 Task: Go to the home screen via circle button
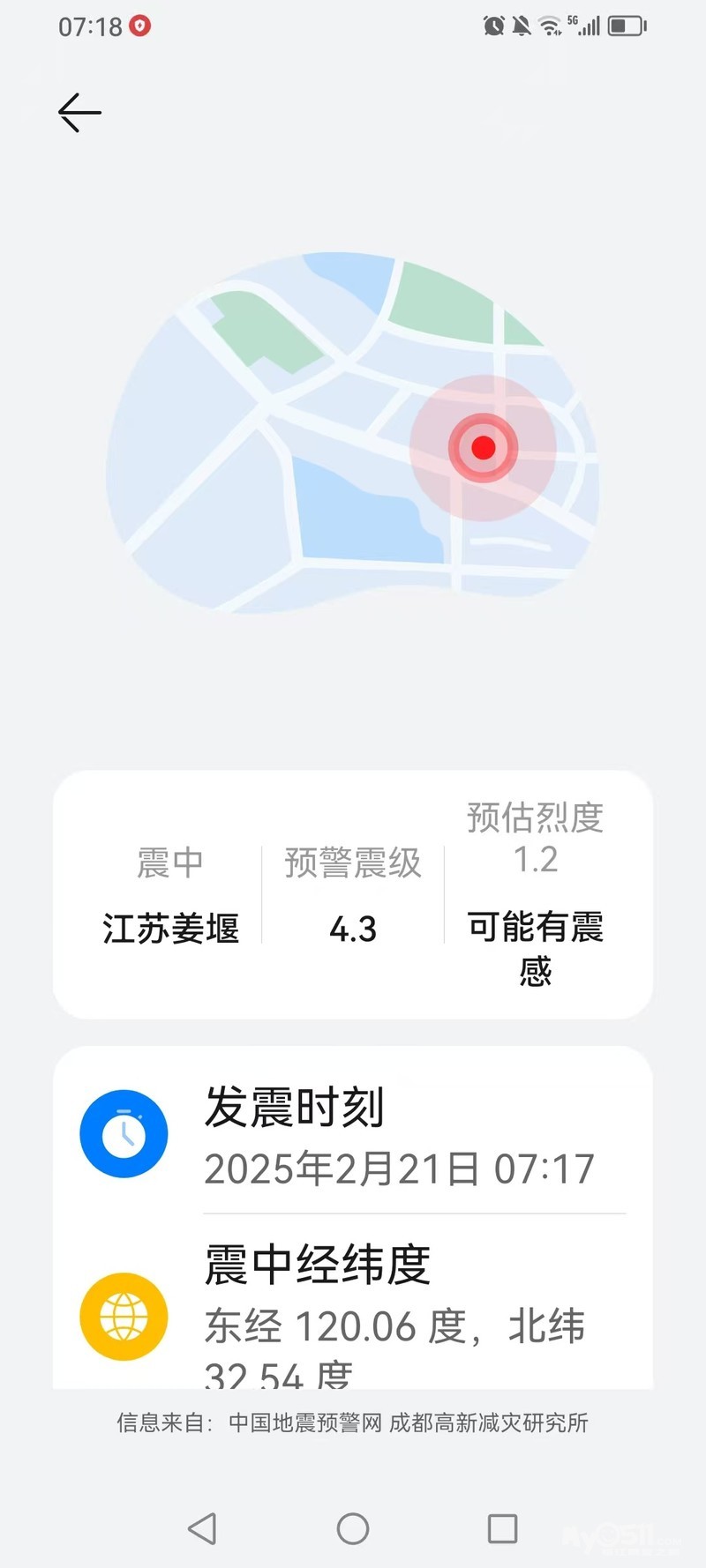[x=353, y=1528]
